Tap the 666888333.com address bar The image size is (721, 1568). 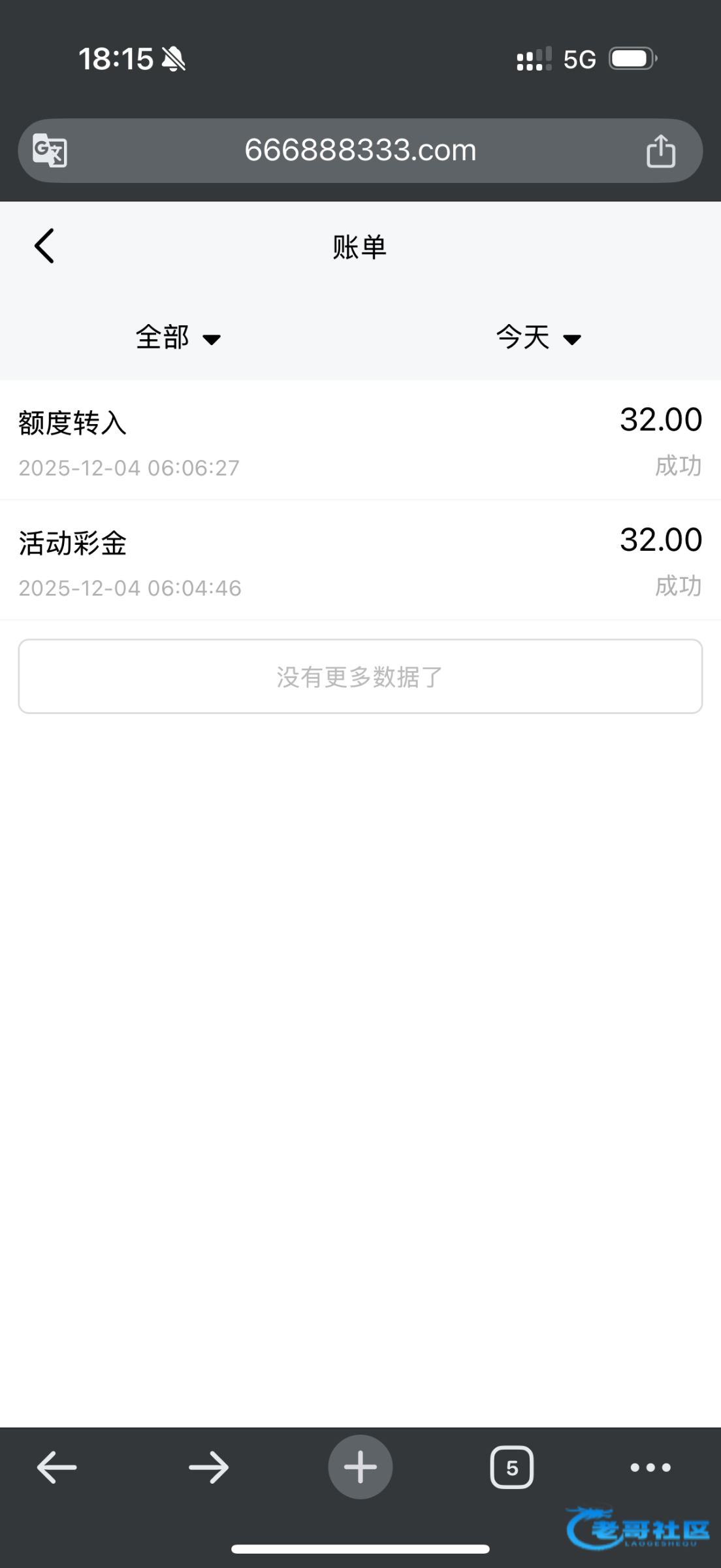coord(360,151)
